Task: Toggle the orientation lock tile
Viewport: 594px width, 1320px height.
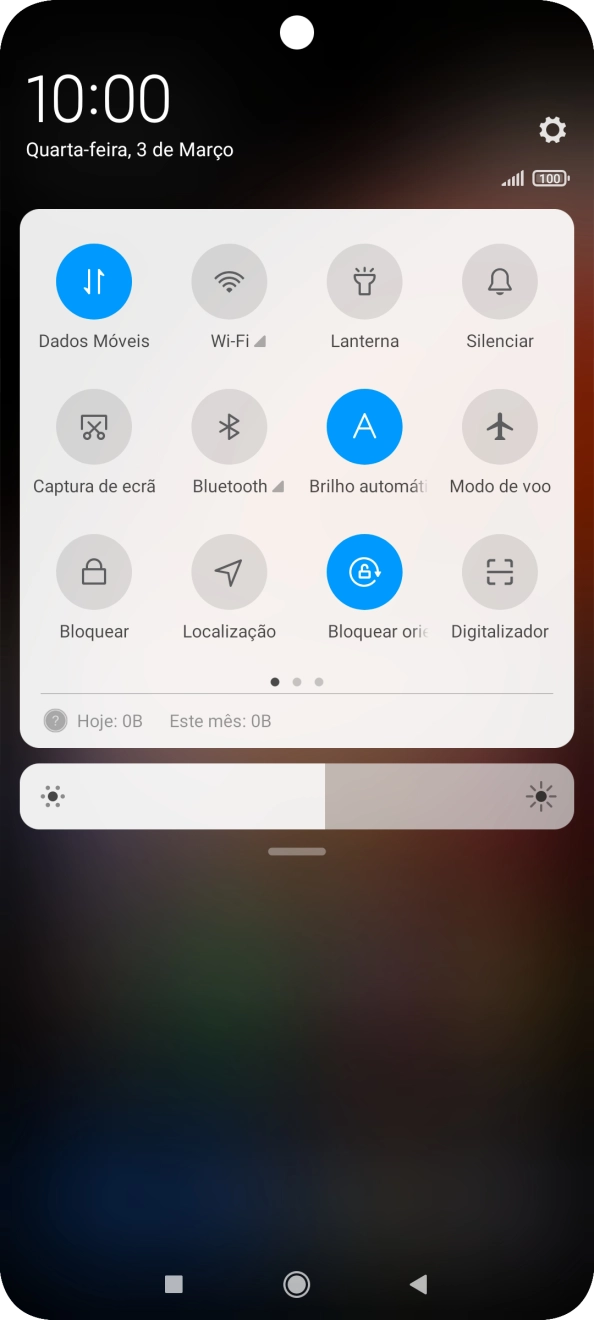Action: coord(365,572)
